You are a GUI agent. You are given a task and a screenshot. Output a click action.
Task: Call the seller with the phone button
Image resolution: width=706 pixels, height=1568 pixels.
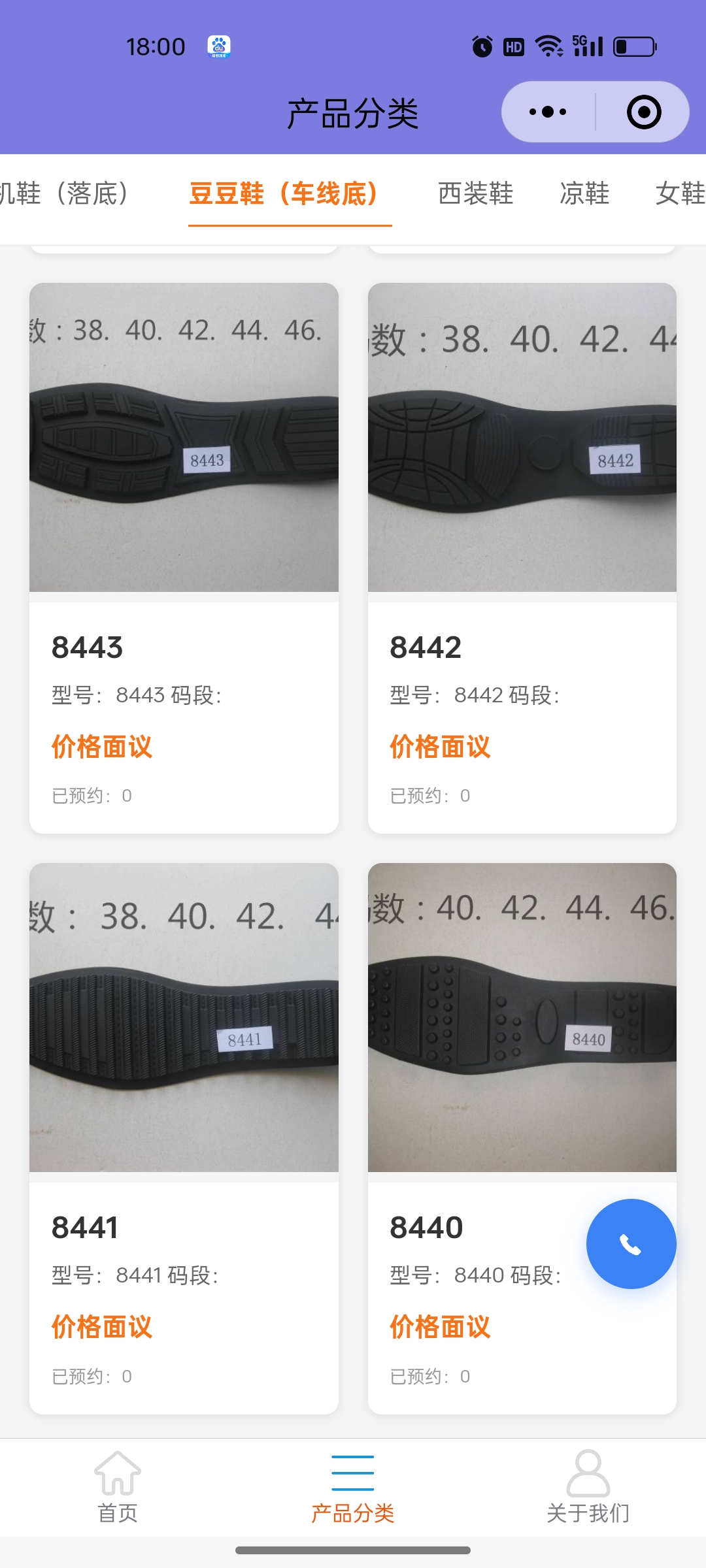coord(631,1244)
